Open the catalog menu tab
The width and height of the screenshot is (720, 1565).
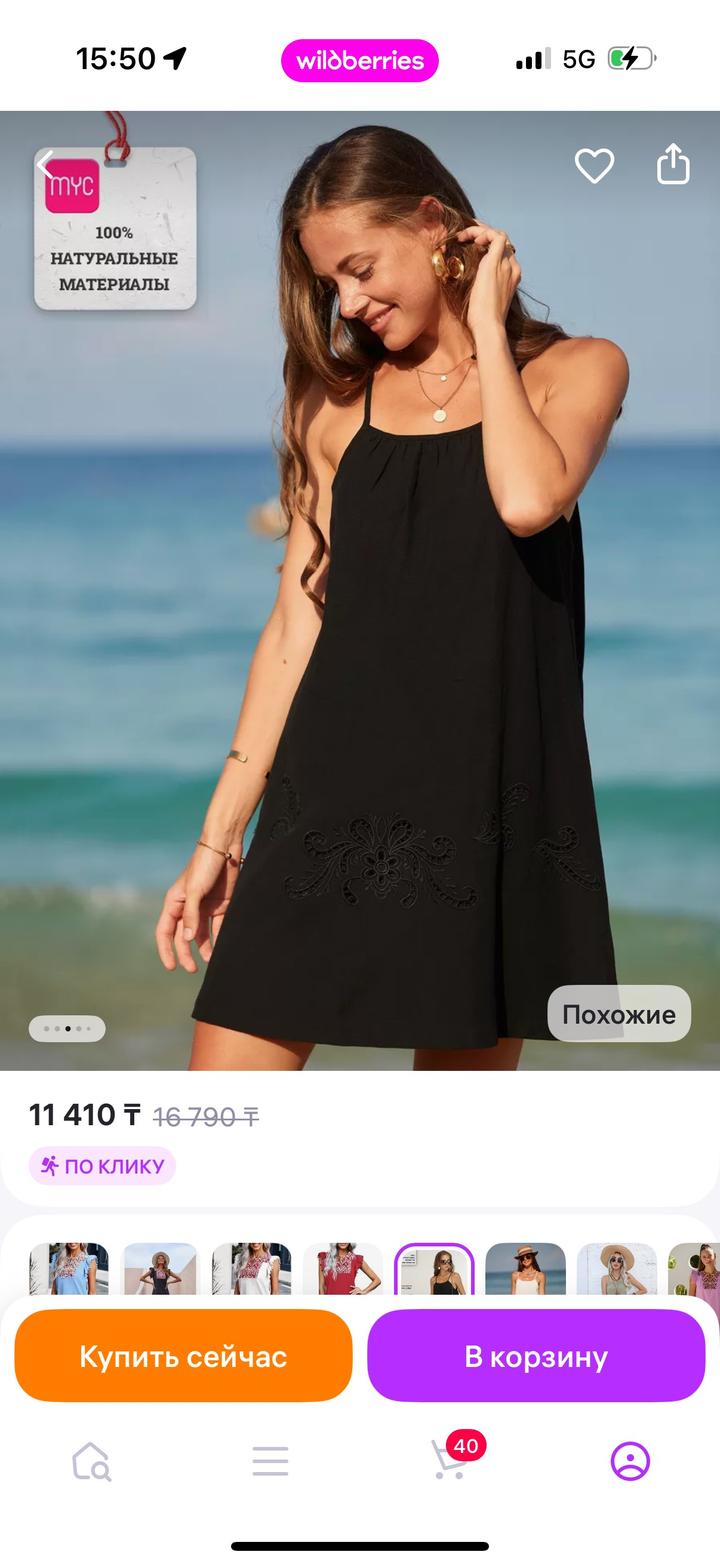point(270,1461)
